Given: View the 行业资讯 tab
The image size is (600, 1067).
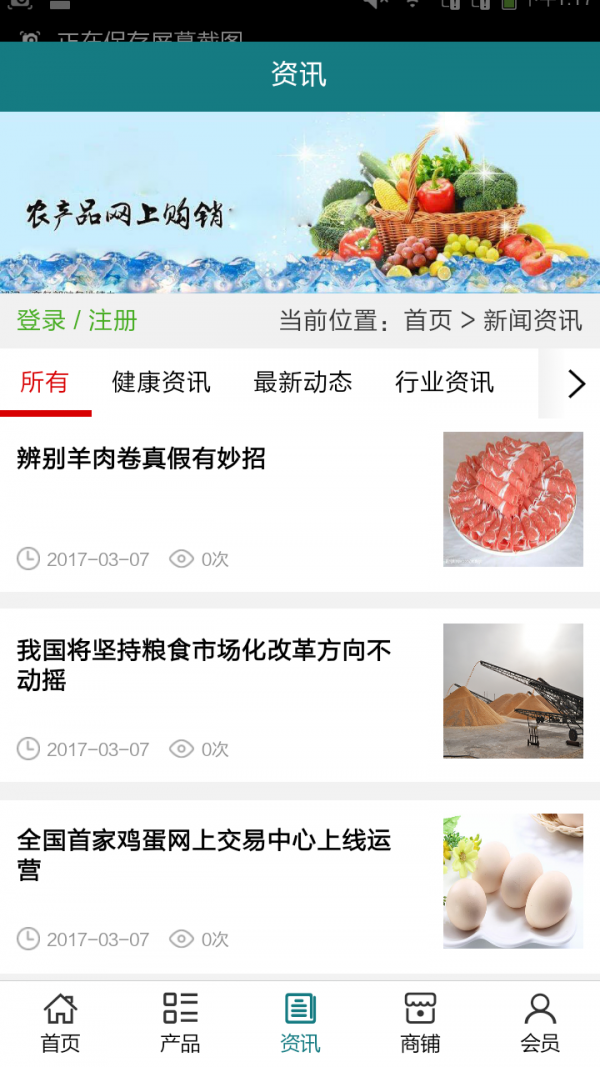Looking at the screenshot, I should click(x=444, y=382).
